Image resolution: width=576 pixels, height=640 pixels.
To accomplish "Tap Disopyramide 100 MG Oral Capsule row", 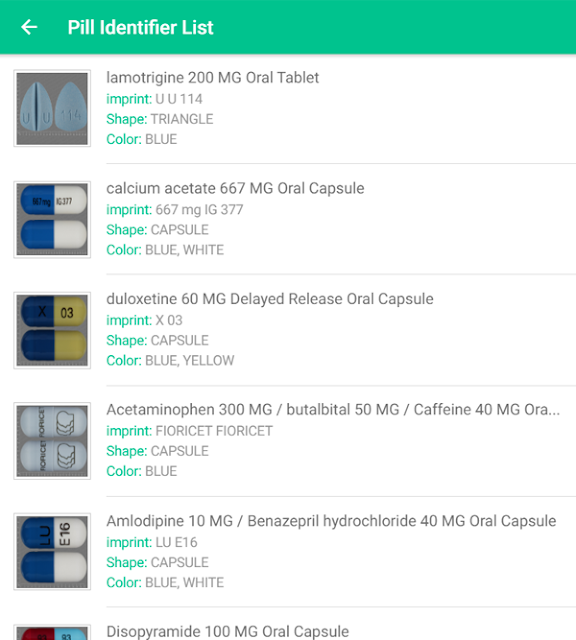I will tap(288, 624).
